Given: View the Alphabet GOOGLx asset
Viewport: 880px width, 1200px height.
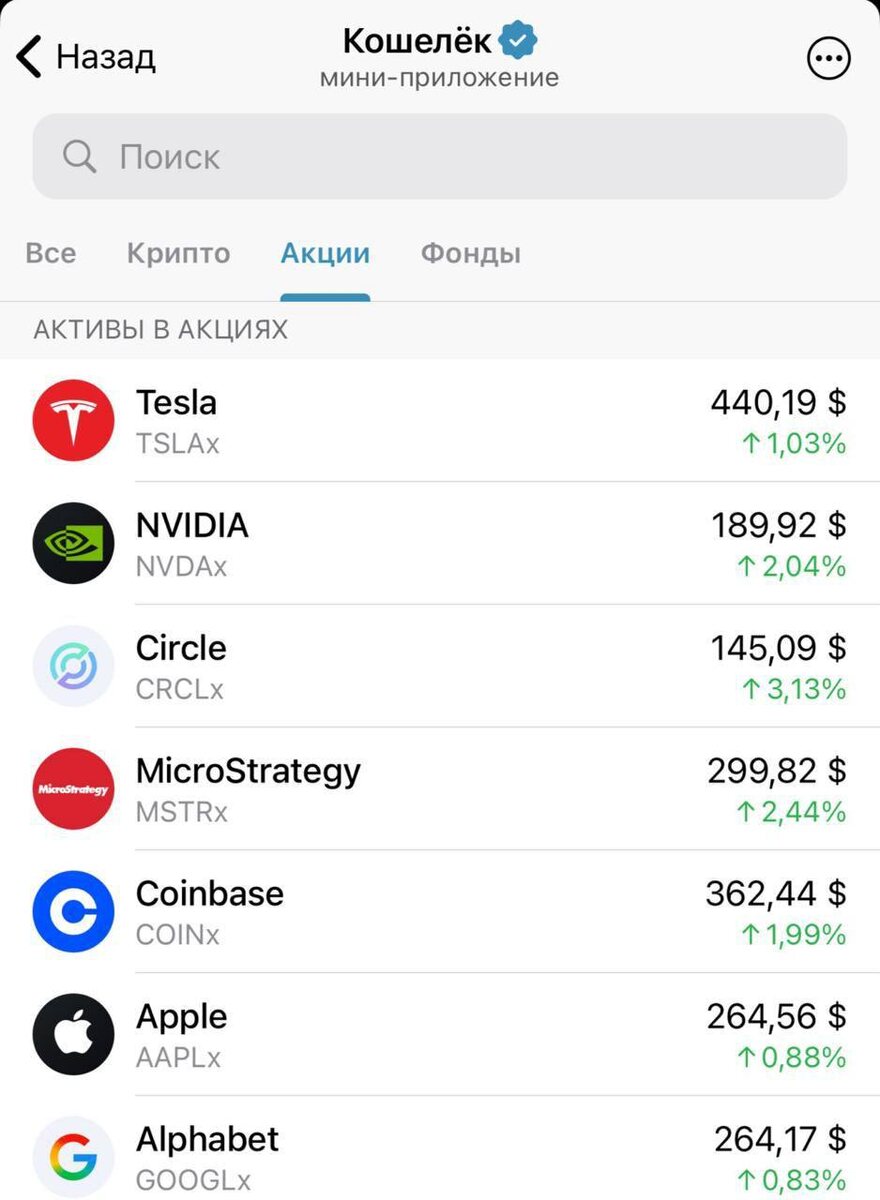Looking at the screenshot, I should click(x=440, y=1155).
